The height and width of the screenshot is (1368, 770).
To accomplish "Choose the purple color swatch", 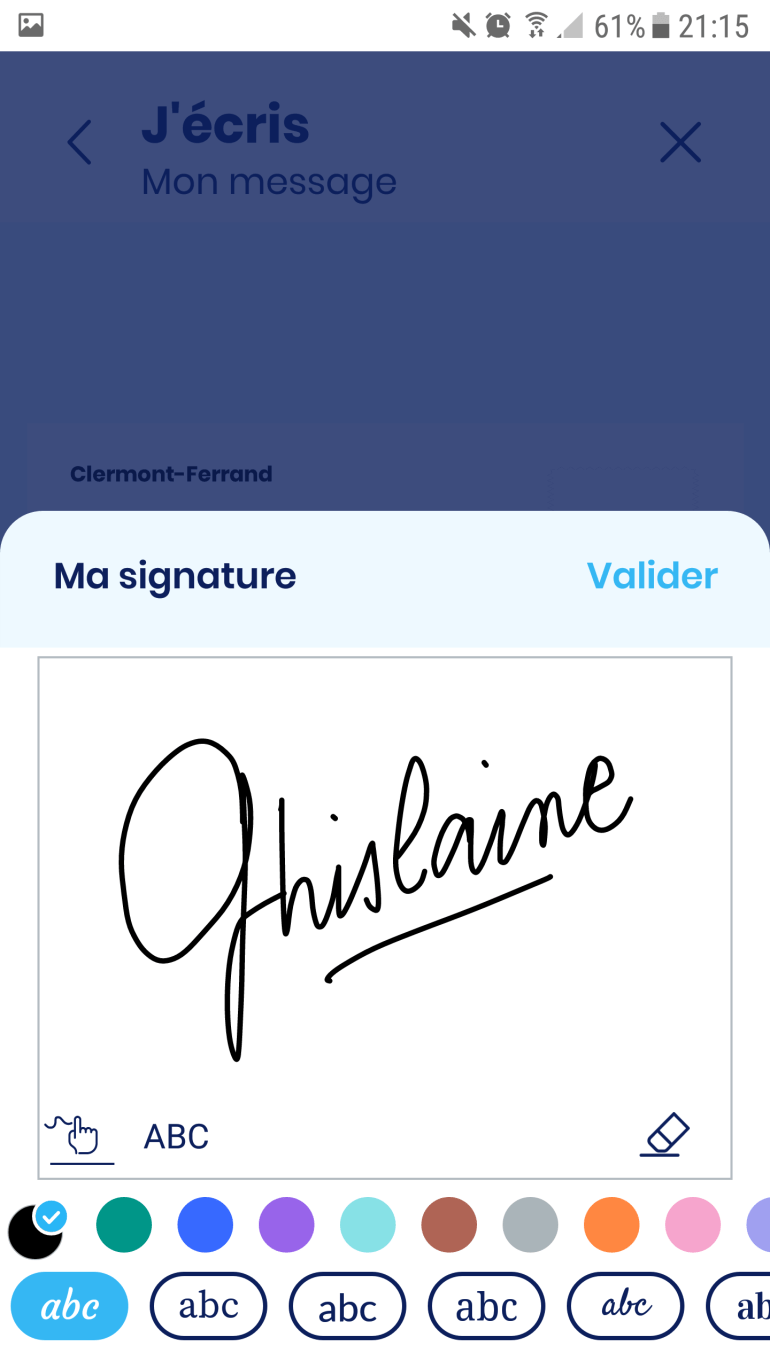I will click(286, 1225).
